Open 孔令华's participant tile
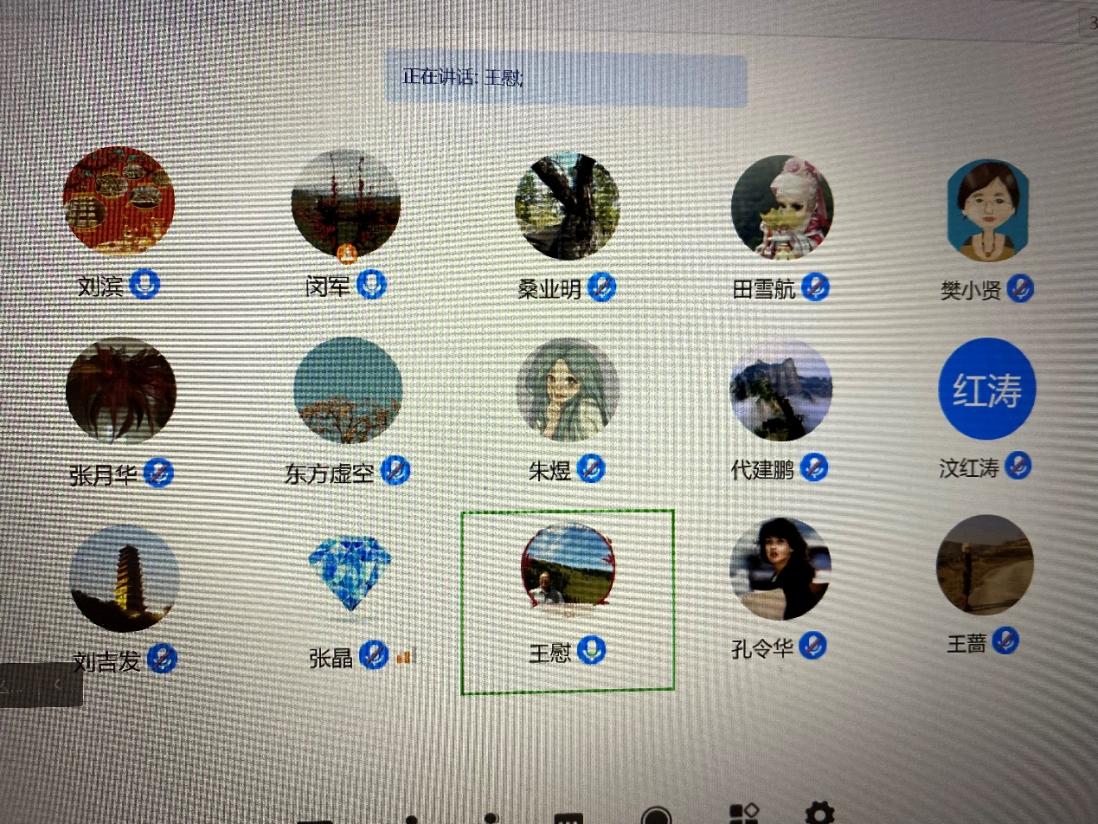 pos(780,569)
